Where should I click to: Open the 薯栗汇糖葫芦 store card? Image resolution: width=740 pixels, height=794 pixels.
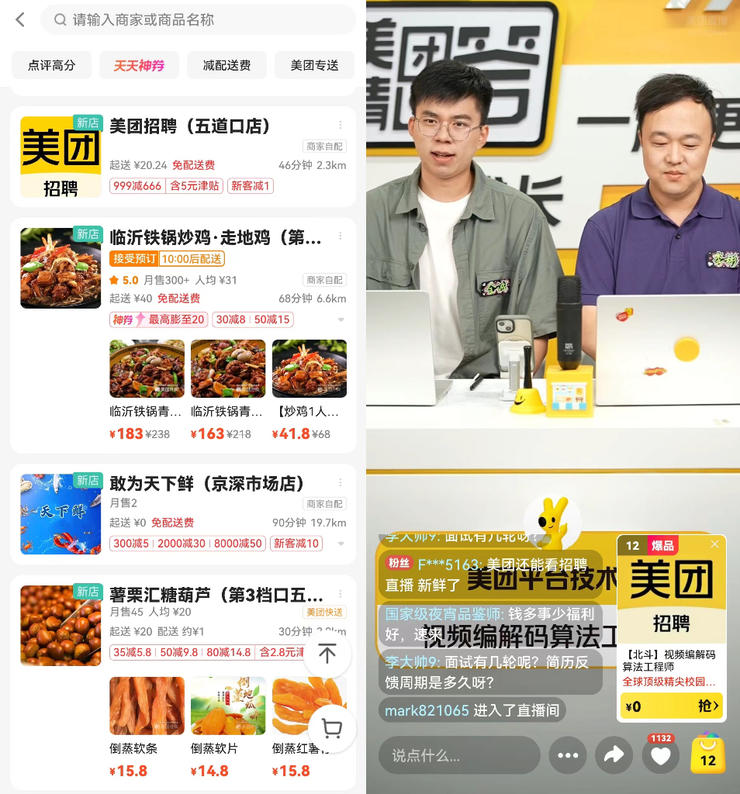click(x=216, y=595)
